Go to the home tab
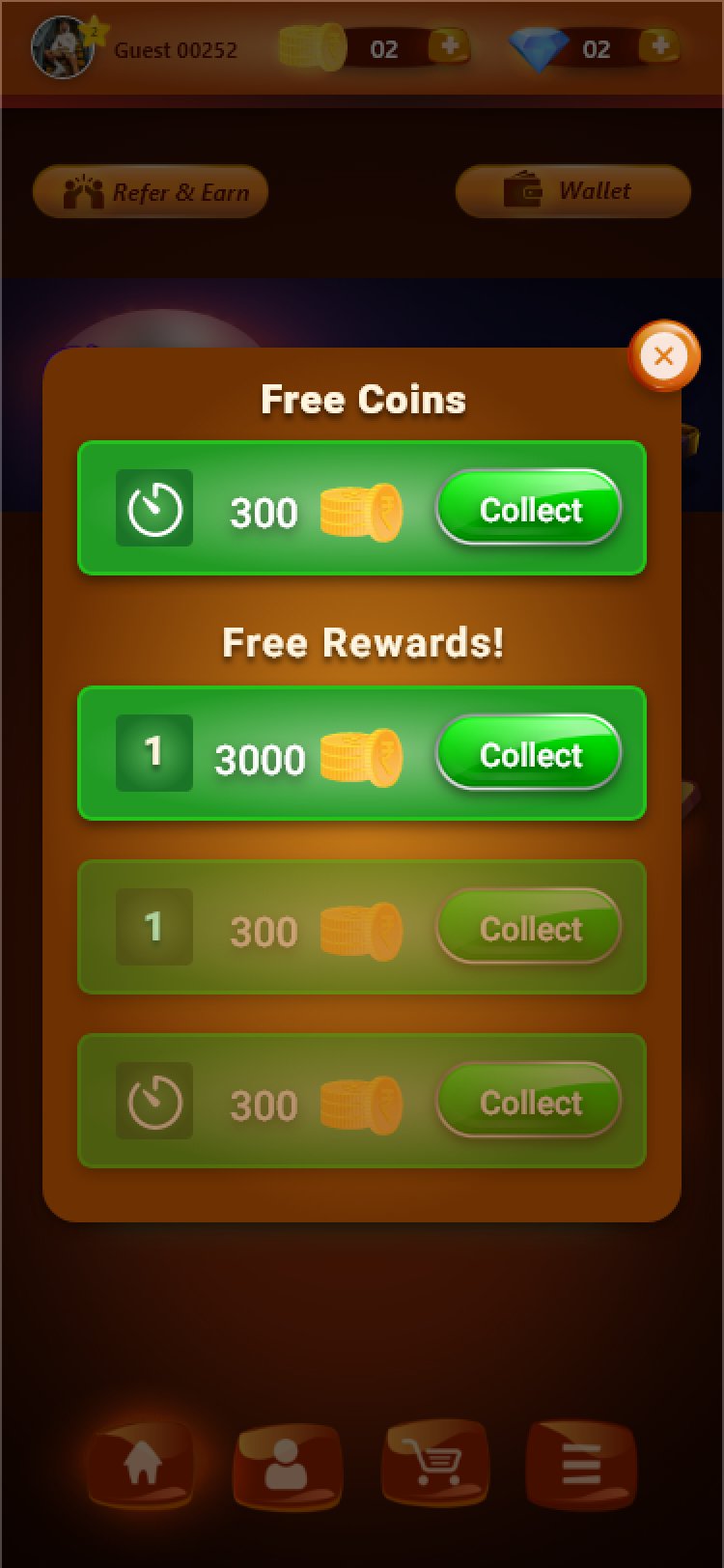 point(143,1465)
